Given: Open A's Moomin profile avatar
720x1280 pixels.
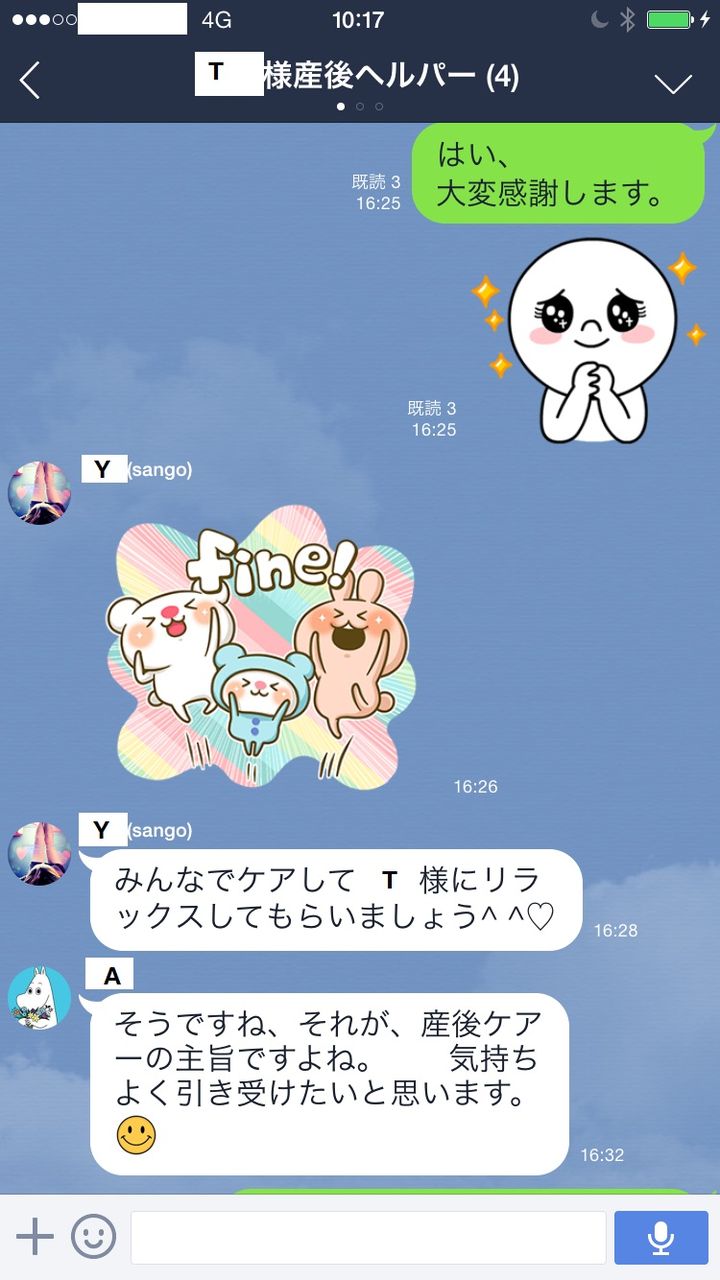Looking at the screenshot, I should tap(39, 997).
